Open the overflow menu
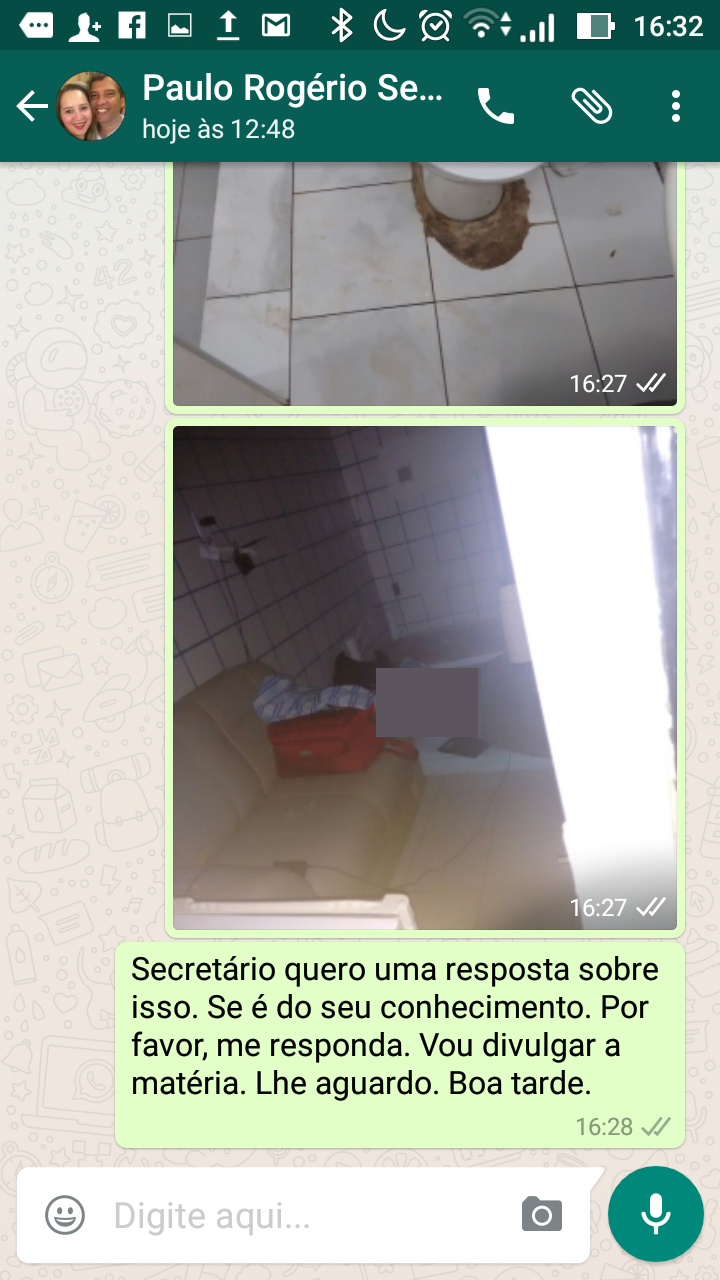Viewport: 720px width, 1280px height. pyautogui.click(x=676, y=106)
